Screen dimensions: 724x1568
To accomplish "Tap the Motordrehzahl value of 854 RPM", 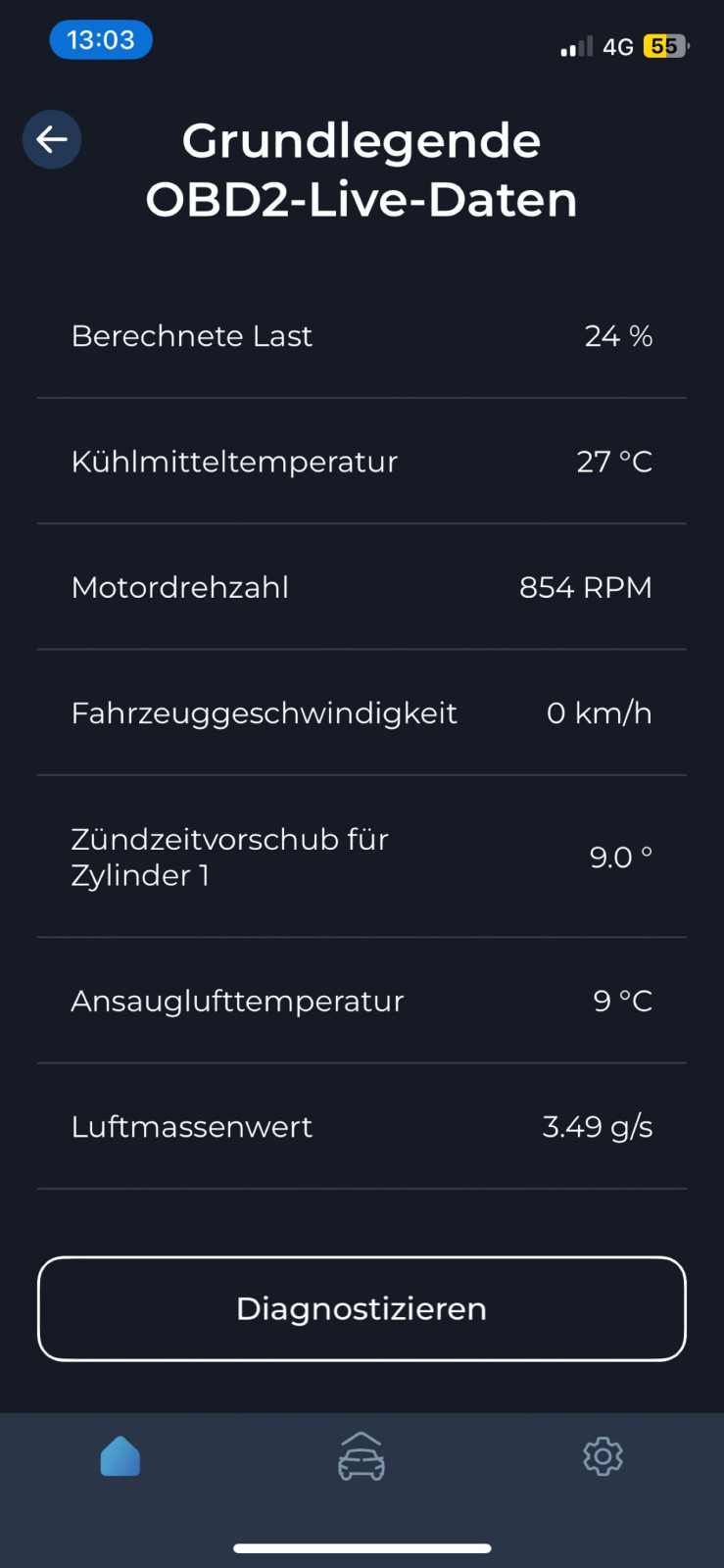I will click(586, 587).
